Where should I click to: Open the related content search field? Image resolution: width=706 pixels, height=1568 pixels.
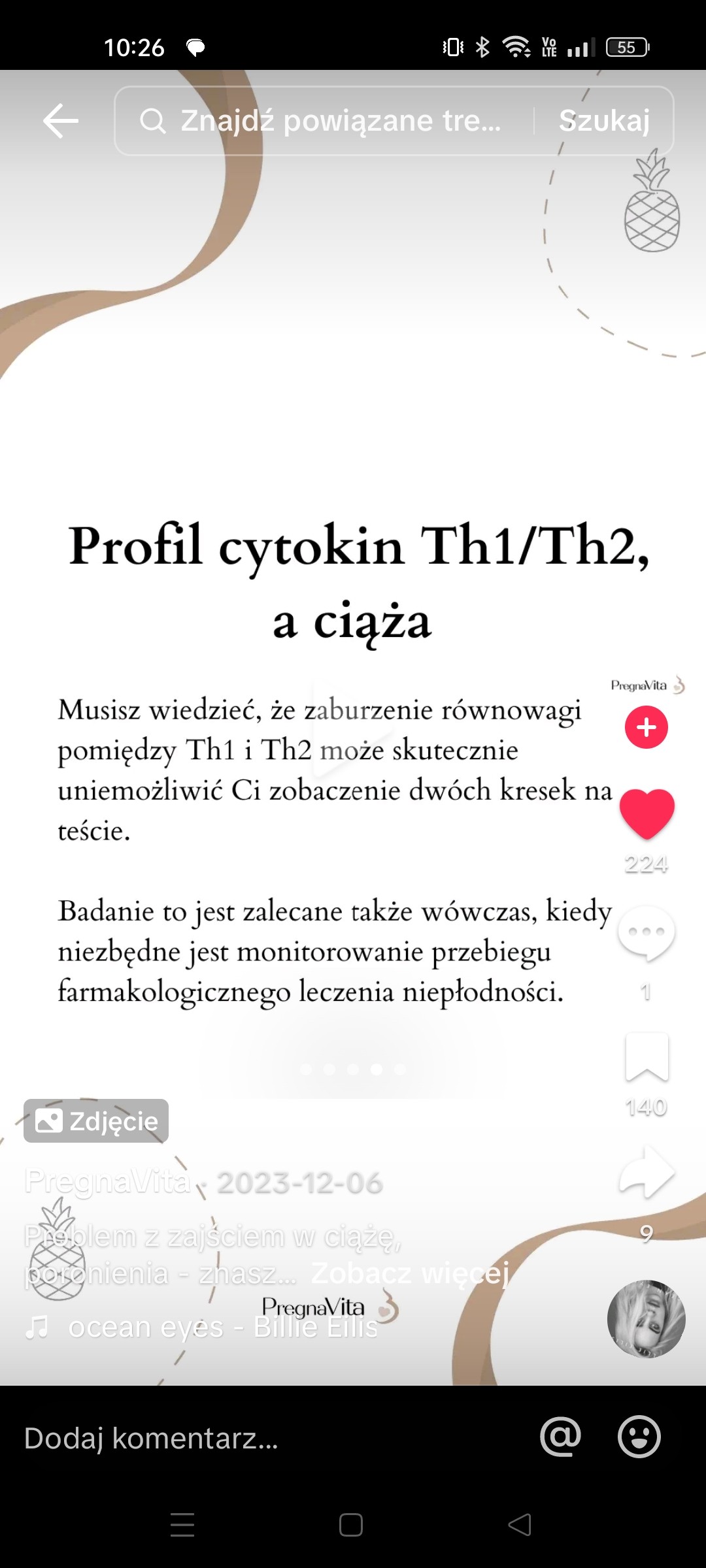(x=340, y=121)
